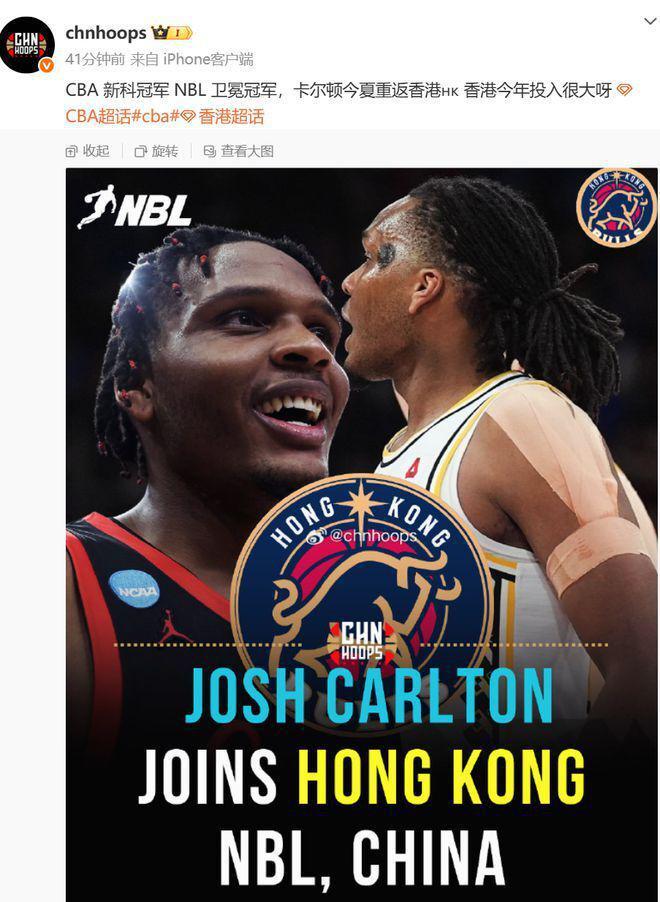Rotate the picture with 旋转
Screen dimensions: 660x902
[x=156, y=151]
